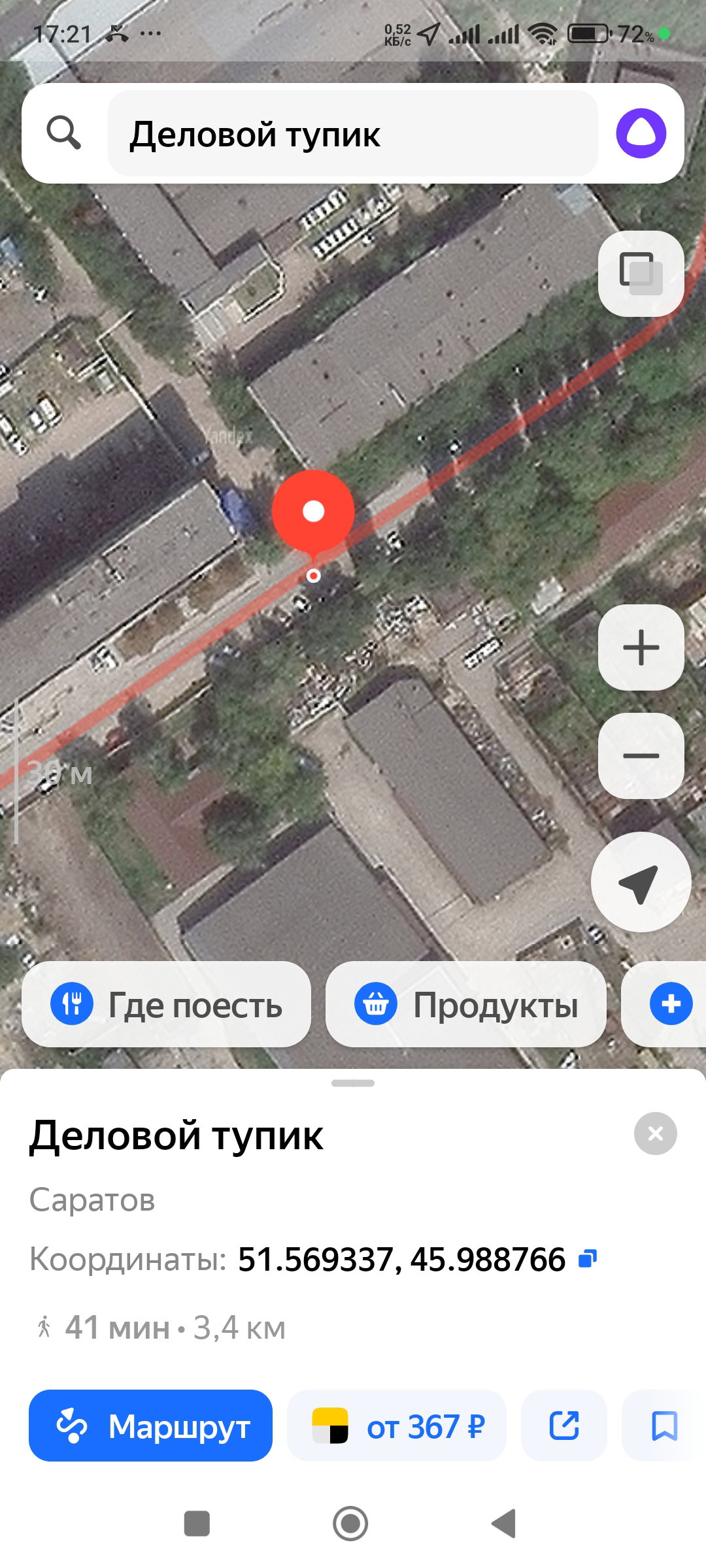Go to the home screen
The height and width of the screenshot is (1568, 706).
(x=350, y=1524)
